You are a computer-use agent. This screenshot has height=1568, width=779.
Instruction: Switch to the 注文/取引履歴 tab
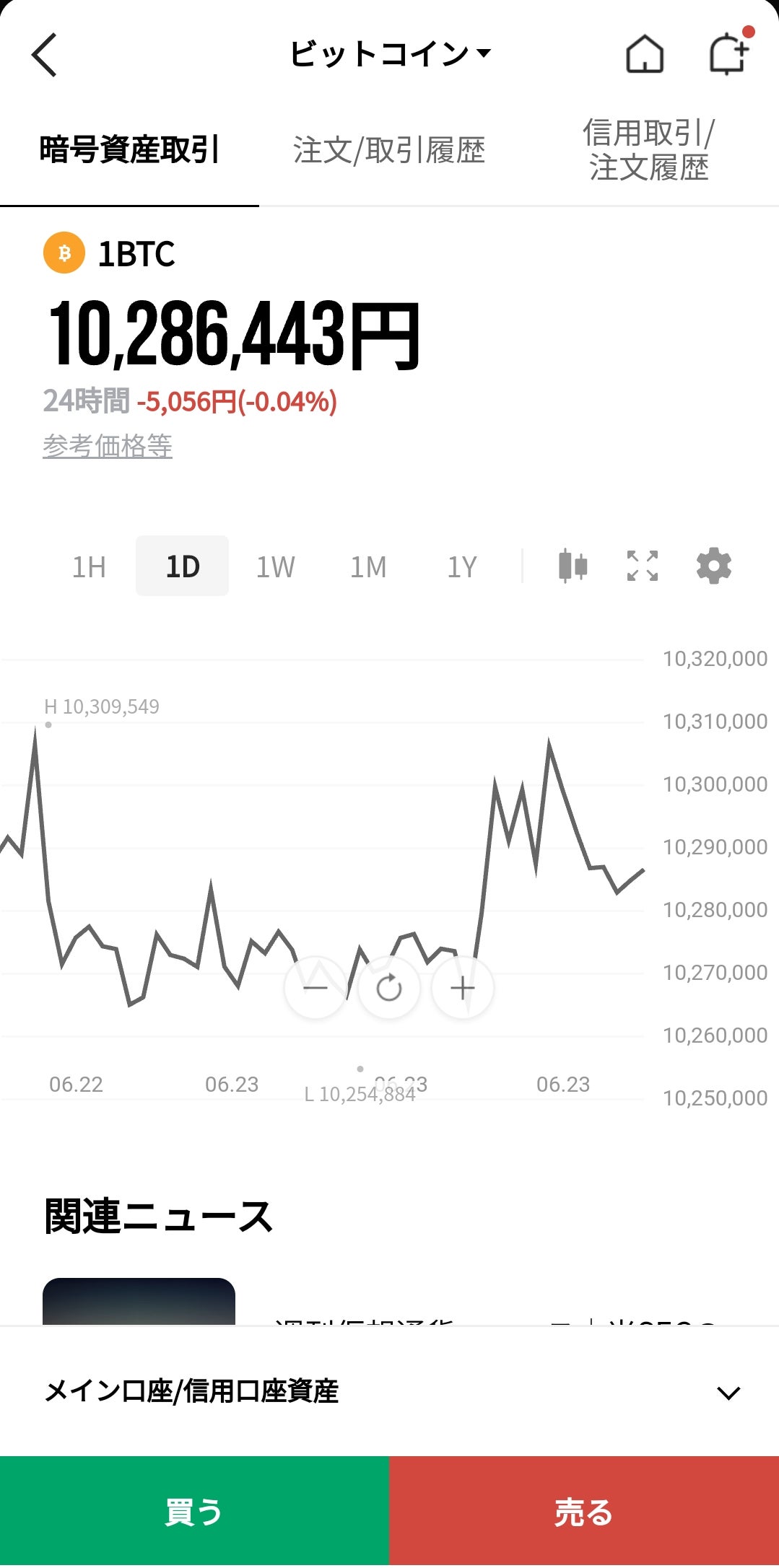pos(388,151)
